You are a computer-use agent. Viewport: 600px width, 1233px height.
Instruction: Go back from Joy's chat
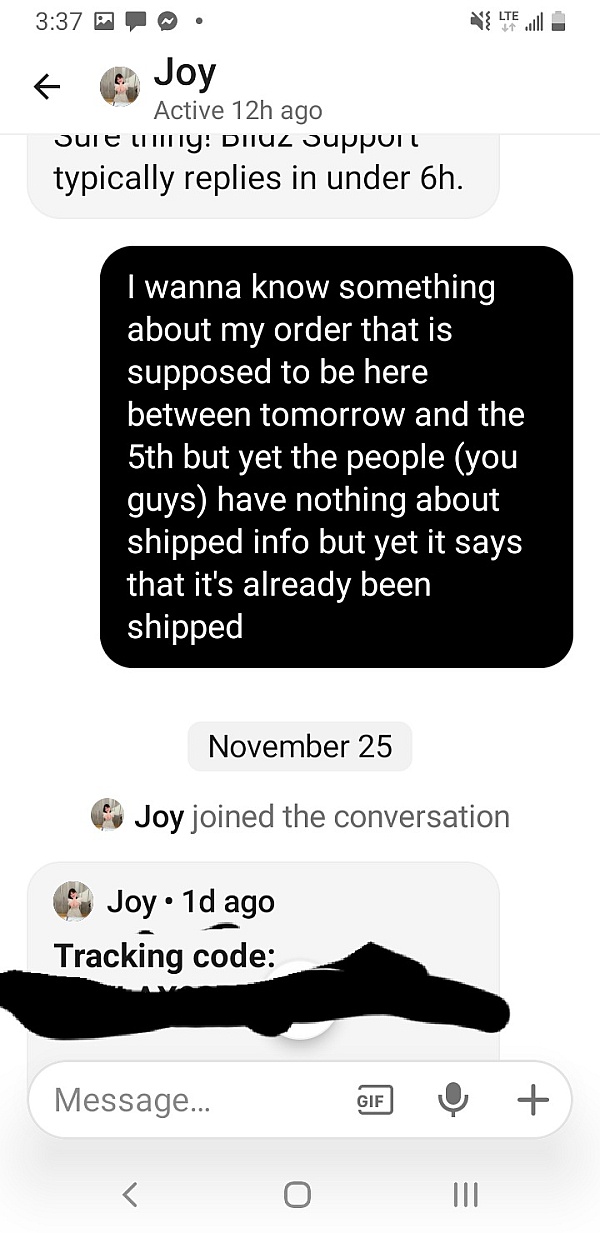coord(47,87)
